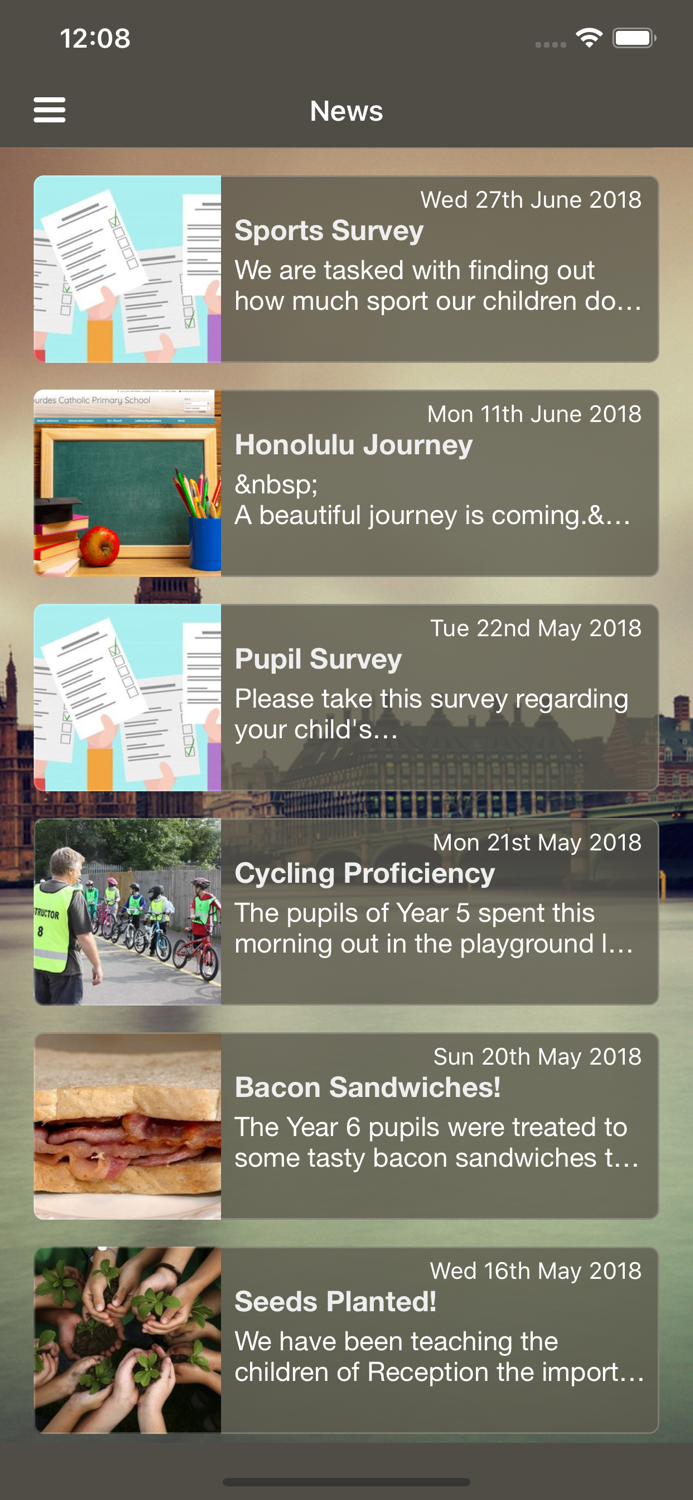Screen dimensions: 693x1500
Task: View the Cycling Proficiency story
Action: [x=346, y=911]
